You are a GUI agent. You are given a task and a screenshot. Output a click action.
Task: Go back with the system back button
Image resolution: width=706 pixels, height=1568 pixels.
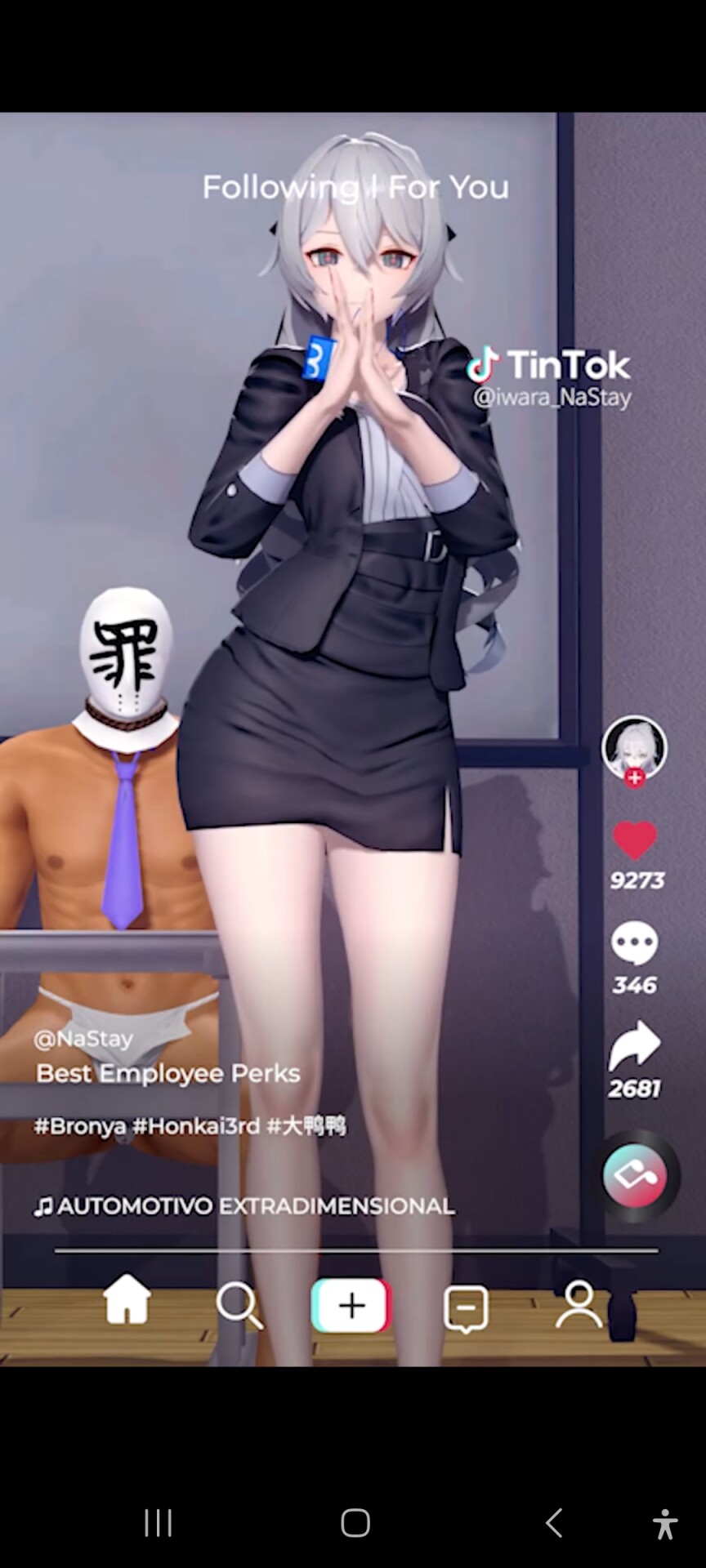point(554,1522)
